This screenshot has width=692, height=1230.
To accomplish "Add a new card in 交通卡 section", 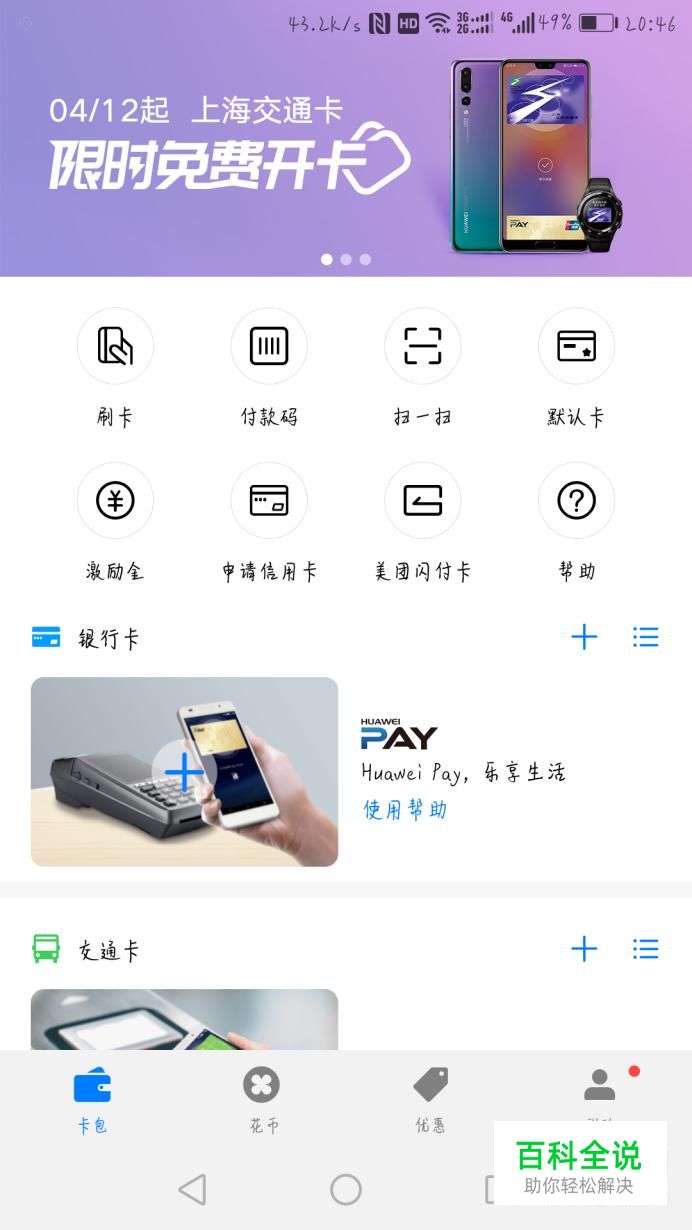I will tap(584, 949).
